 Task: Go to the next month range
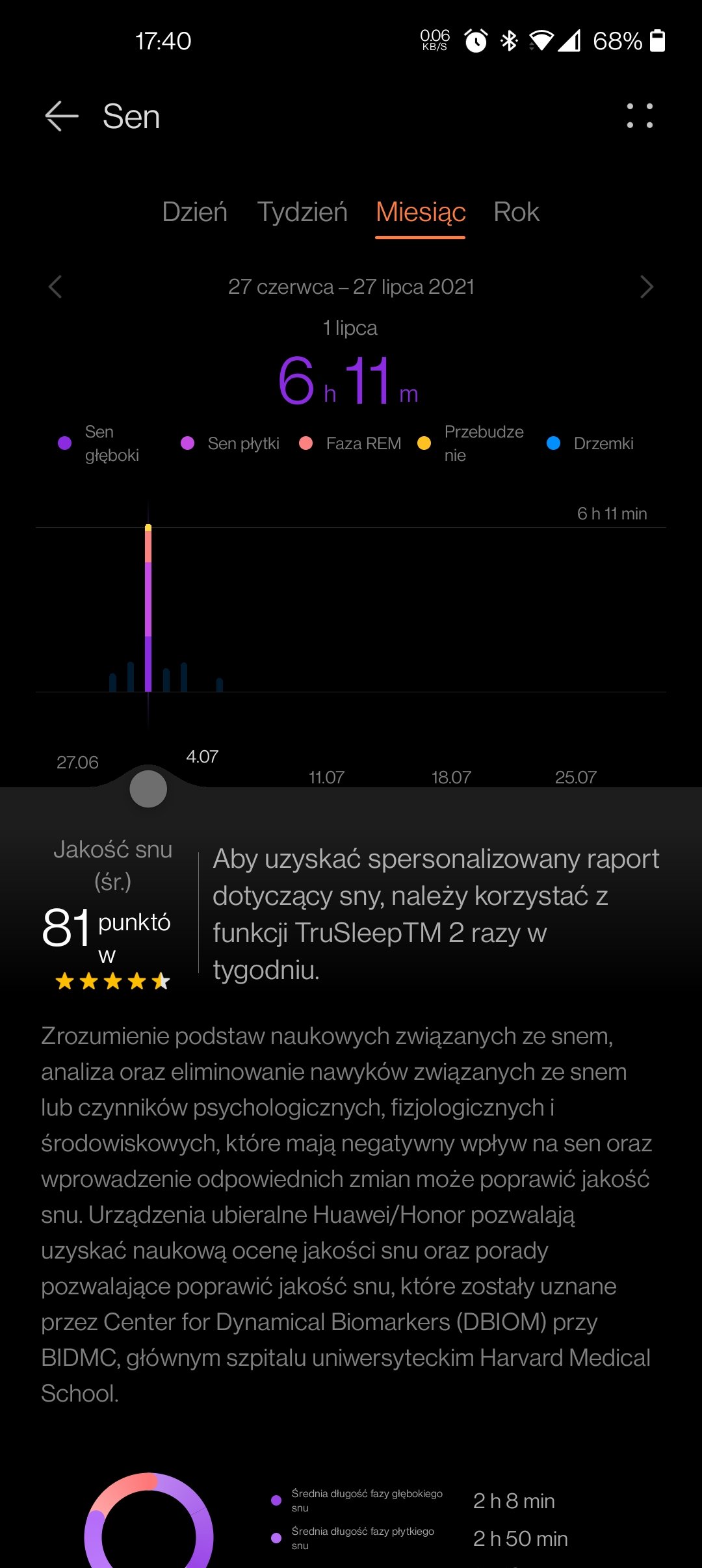click(x=646, y=287)
